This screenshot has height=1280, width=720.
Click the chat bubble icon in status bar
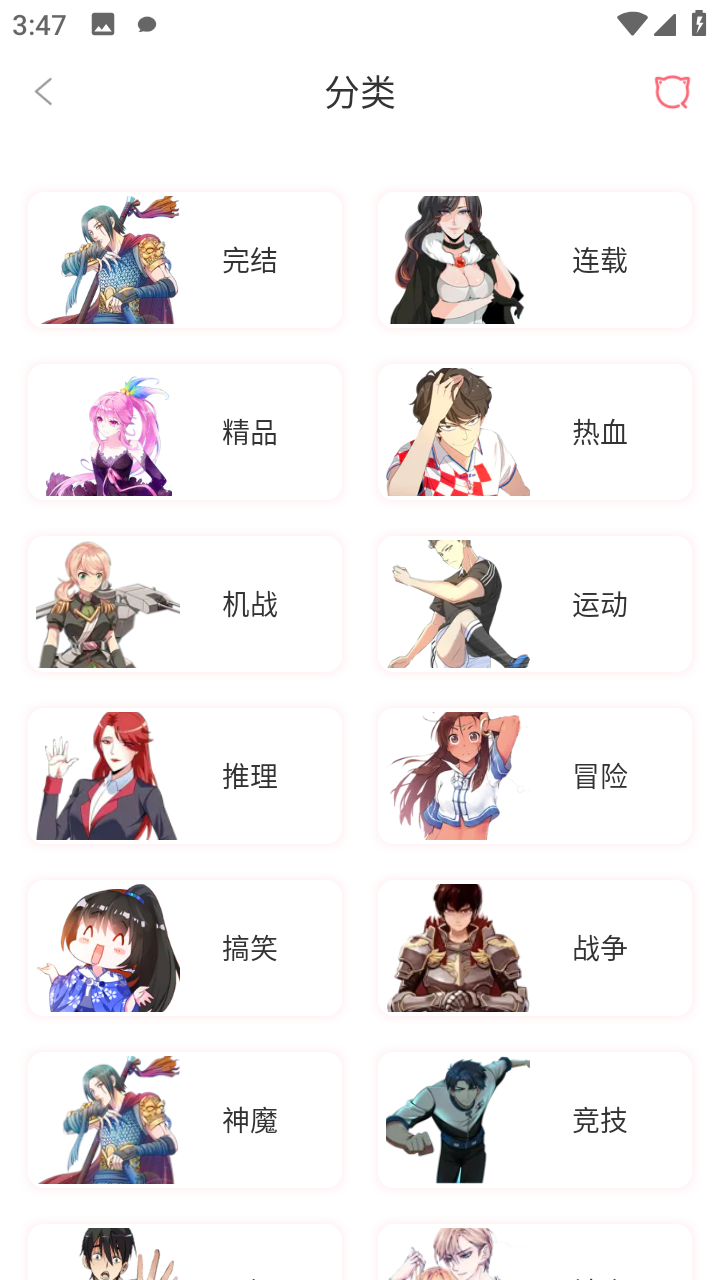click(146, 24)
